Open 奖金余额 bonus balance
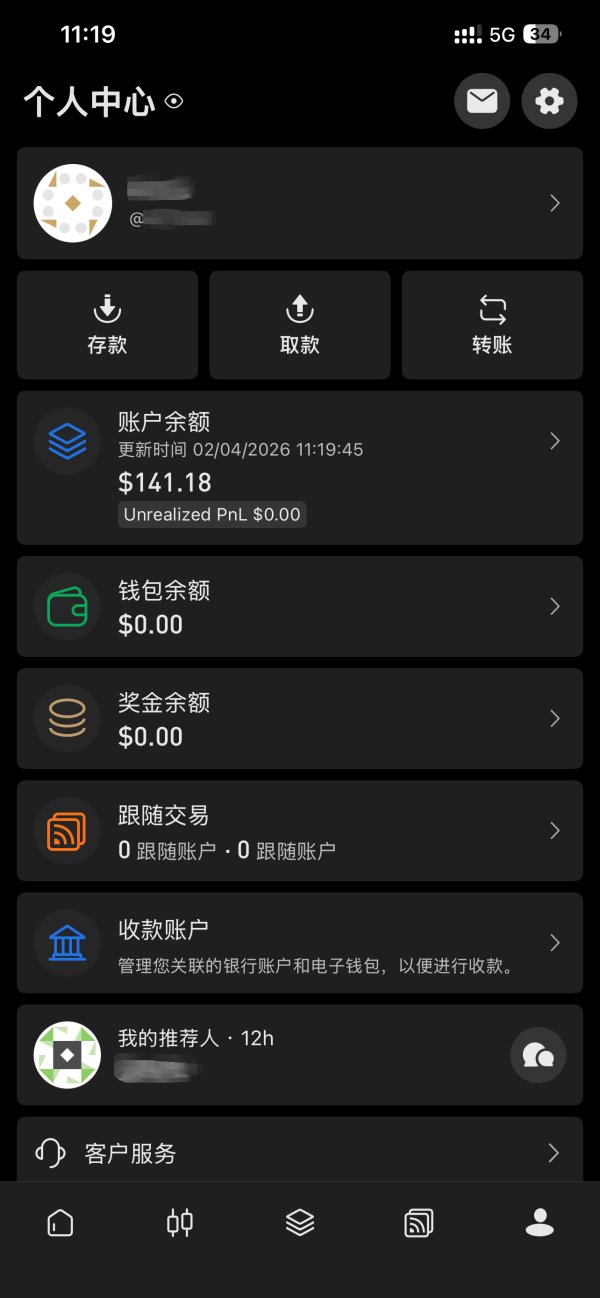This screenshot has width=600, height=1298. pos(300,719)
